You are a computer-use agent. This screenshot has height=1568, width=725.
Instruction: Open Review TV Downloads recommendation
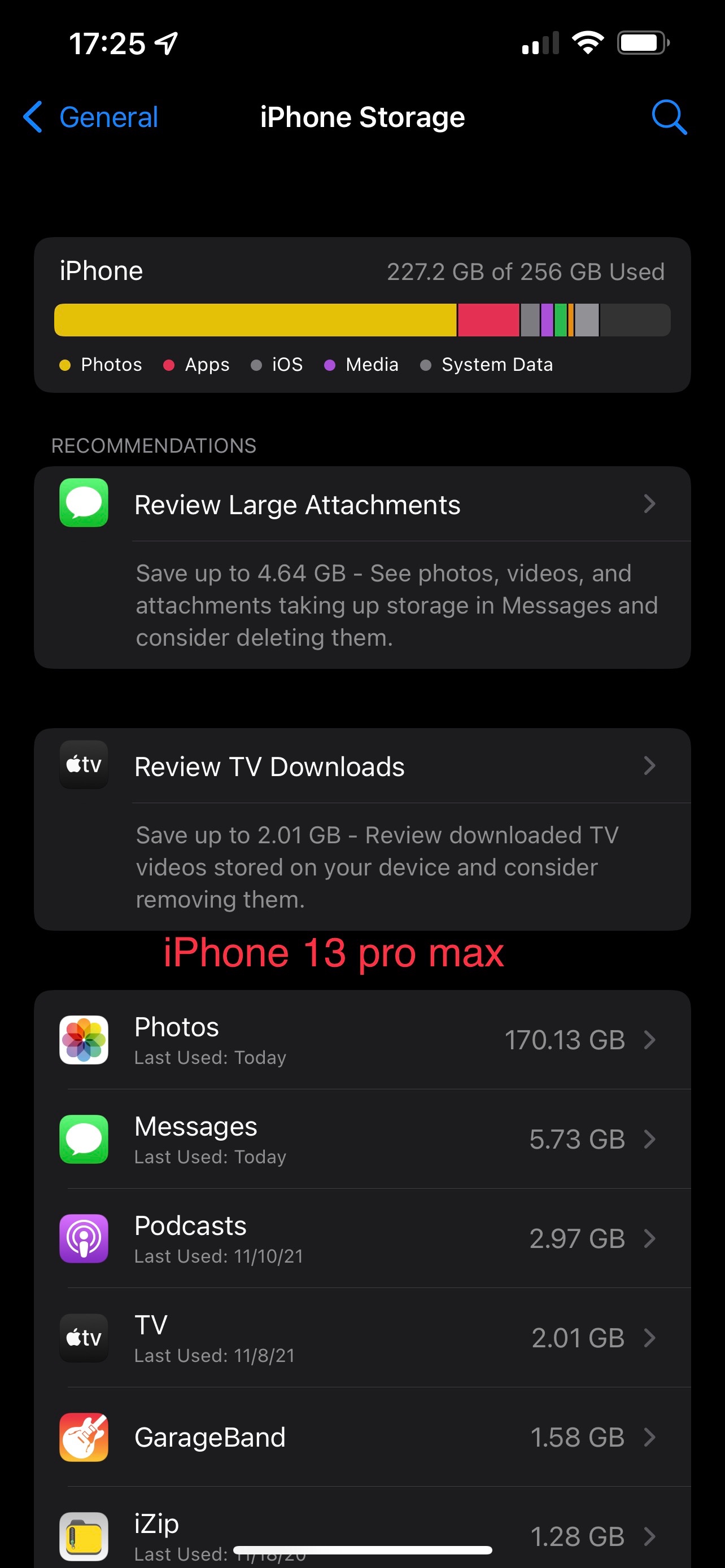[362, 766]
